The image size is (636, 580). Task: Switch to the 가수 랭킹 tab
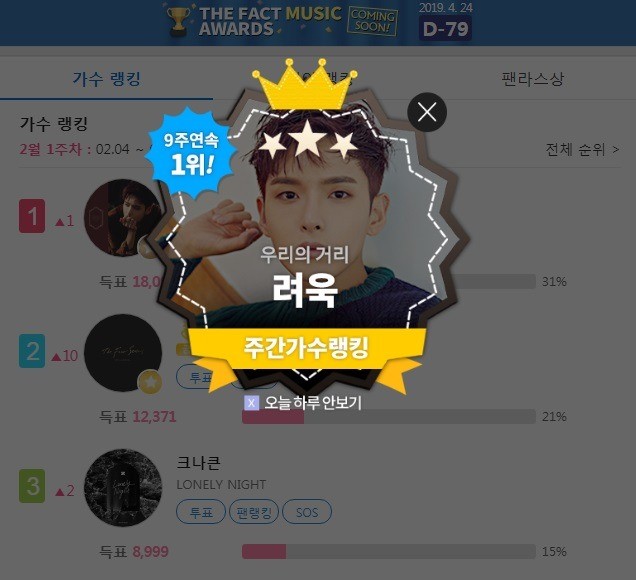coord(106,77)
